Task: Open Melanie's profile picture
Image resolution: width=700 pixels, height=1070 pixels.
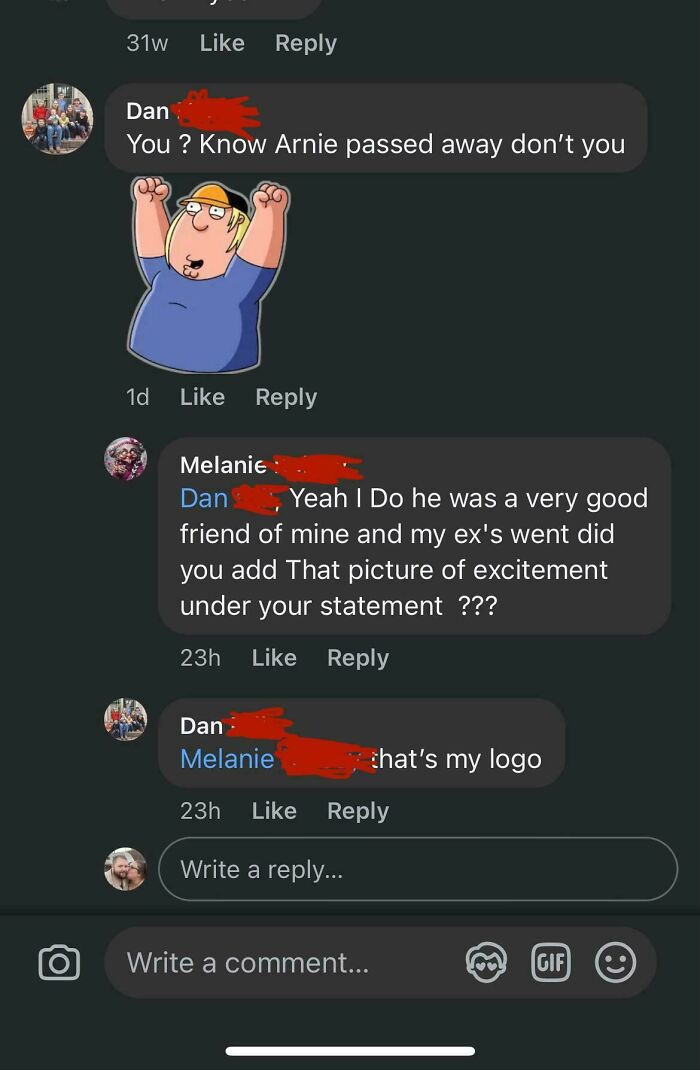Action: tap(126, 459)
